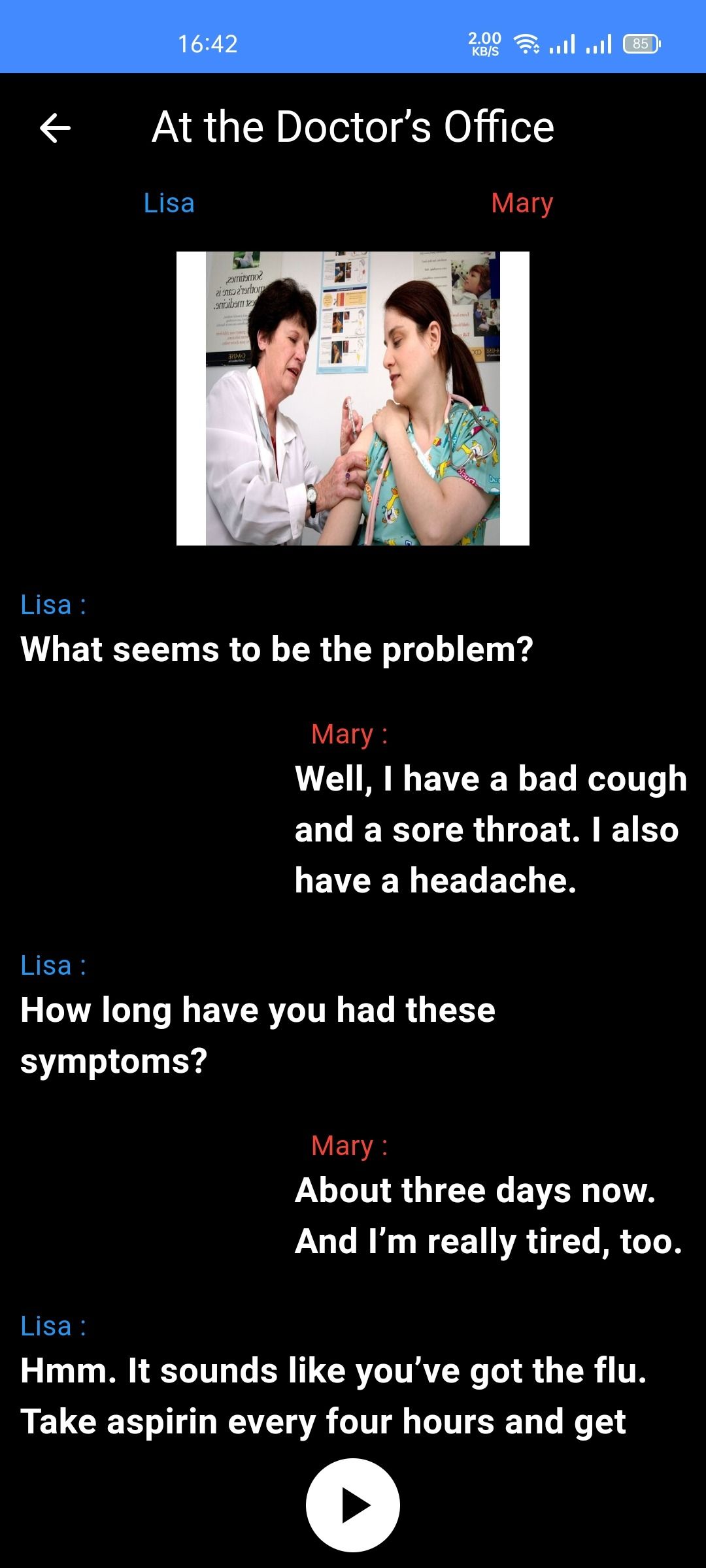Select the Lisa role at top
Screen dimensions: 706x1568
click(169, 203)
